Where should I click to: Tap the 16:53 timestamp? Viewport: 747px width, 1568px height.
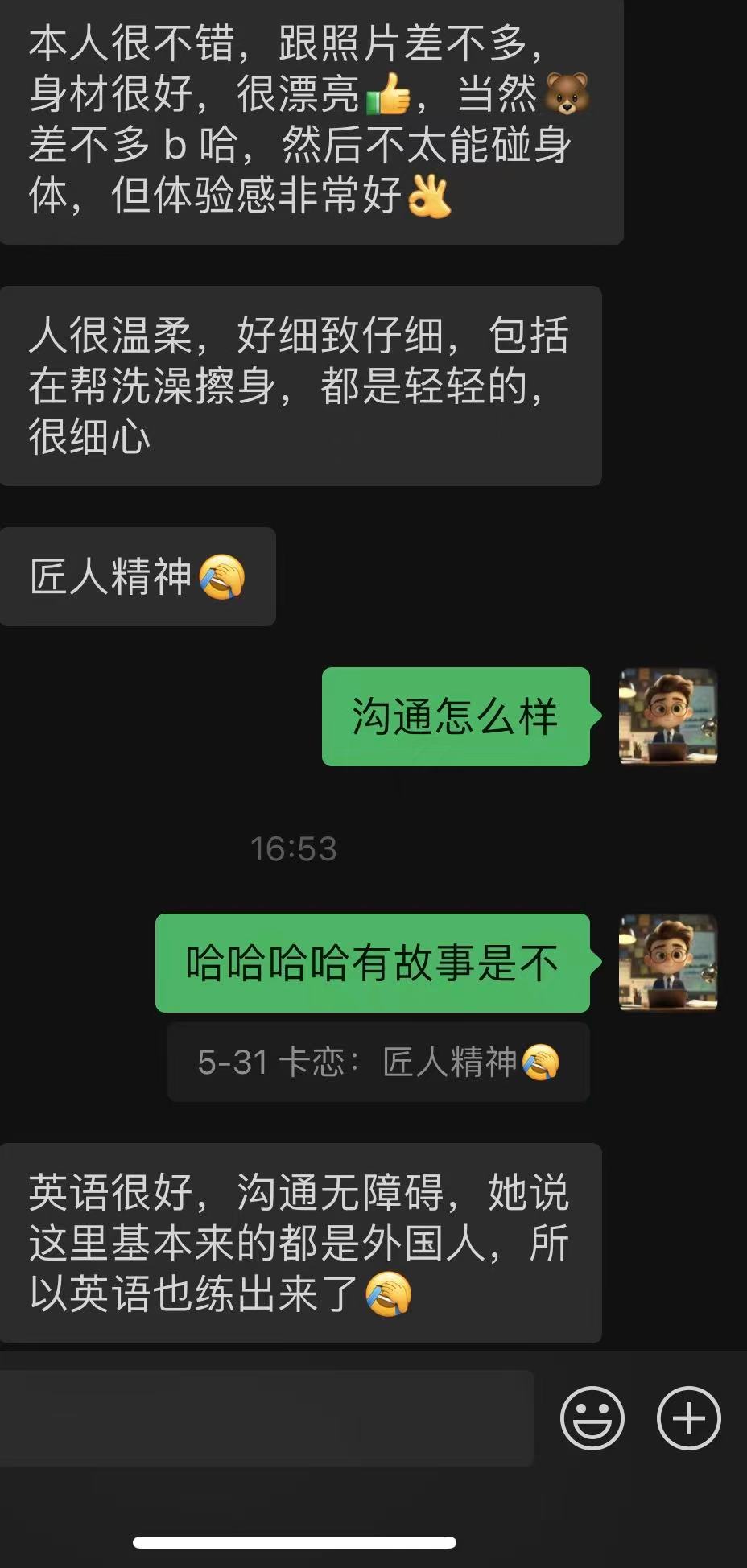[x=295, y=847]
